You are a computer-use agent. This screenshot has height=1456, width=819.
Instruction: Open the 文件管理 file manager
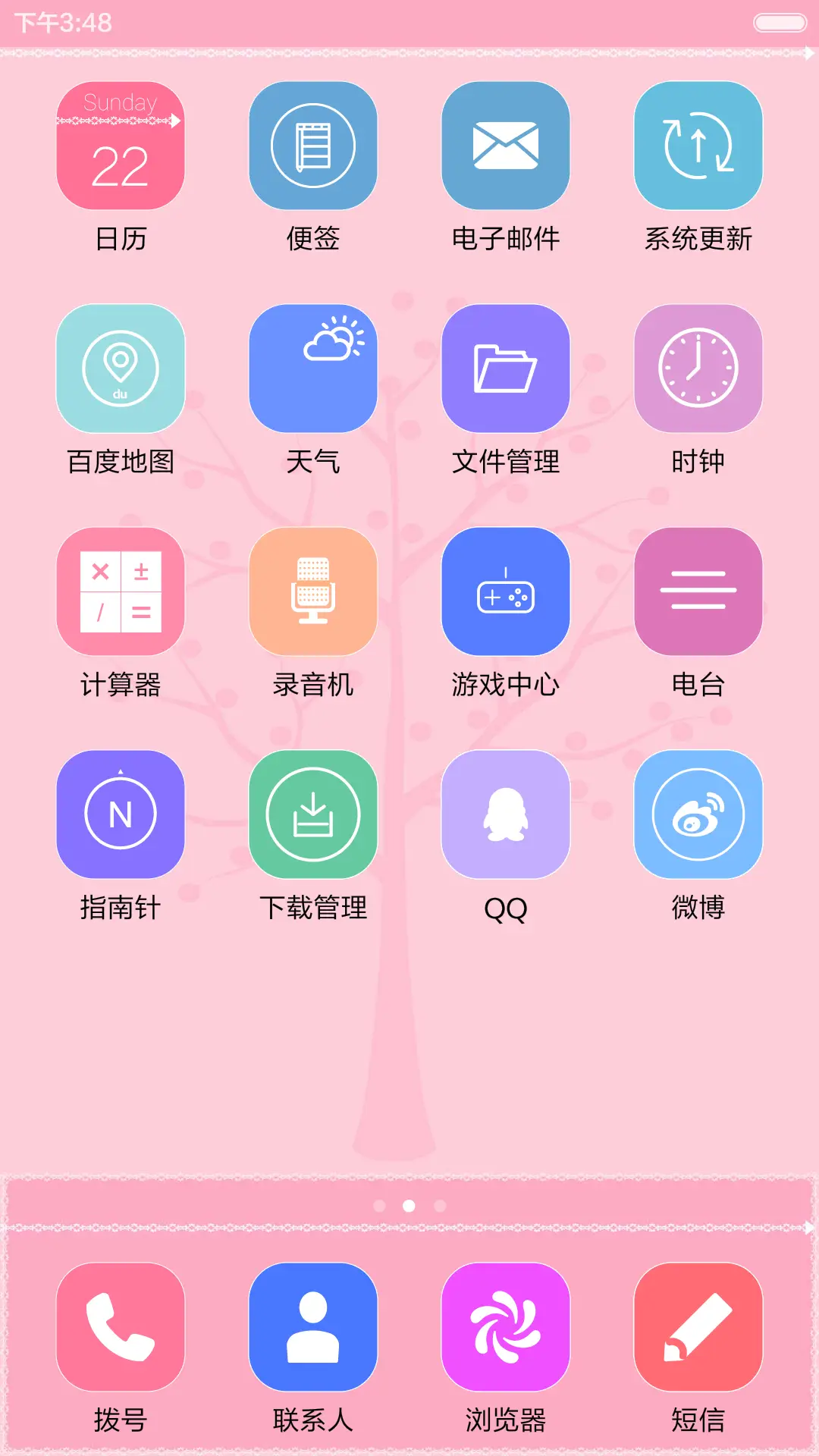pyautogui.click(x=505, y=368)
